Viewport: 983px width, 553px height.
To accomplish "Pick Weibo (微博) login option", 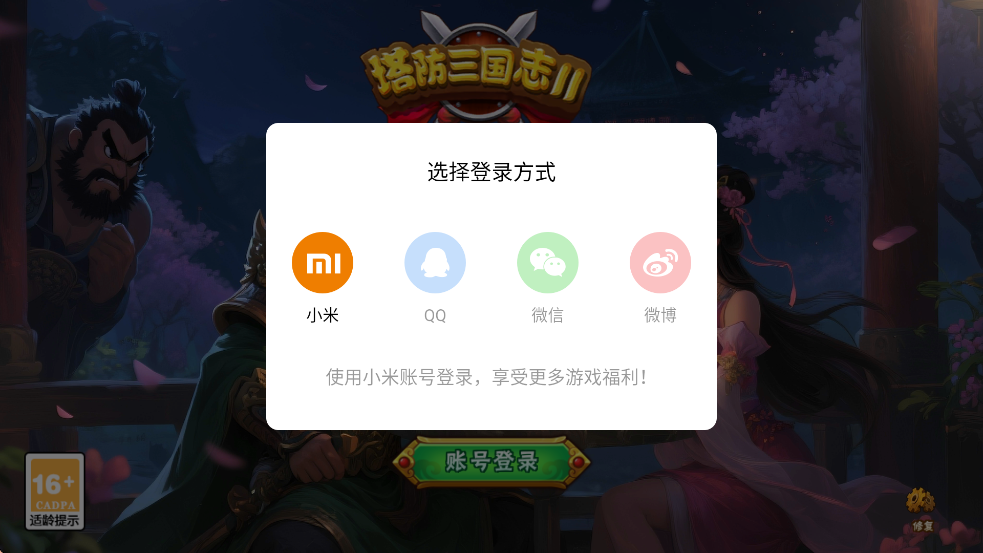I will [660, 263].
